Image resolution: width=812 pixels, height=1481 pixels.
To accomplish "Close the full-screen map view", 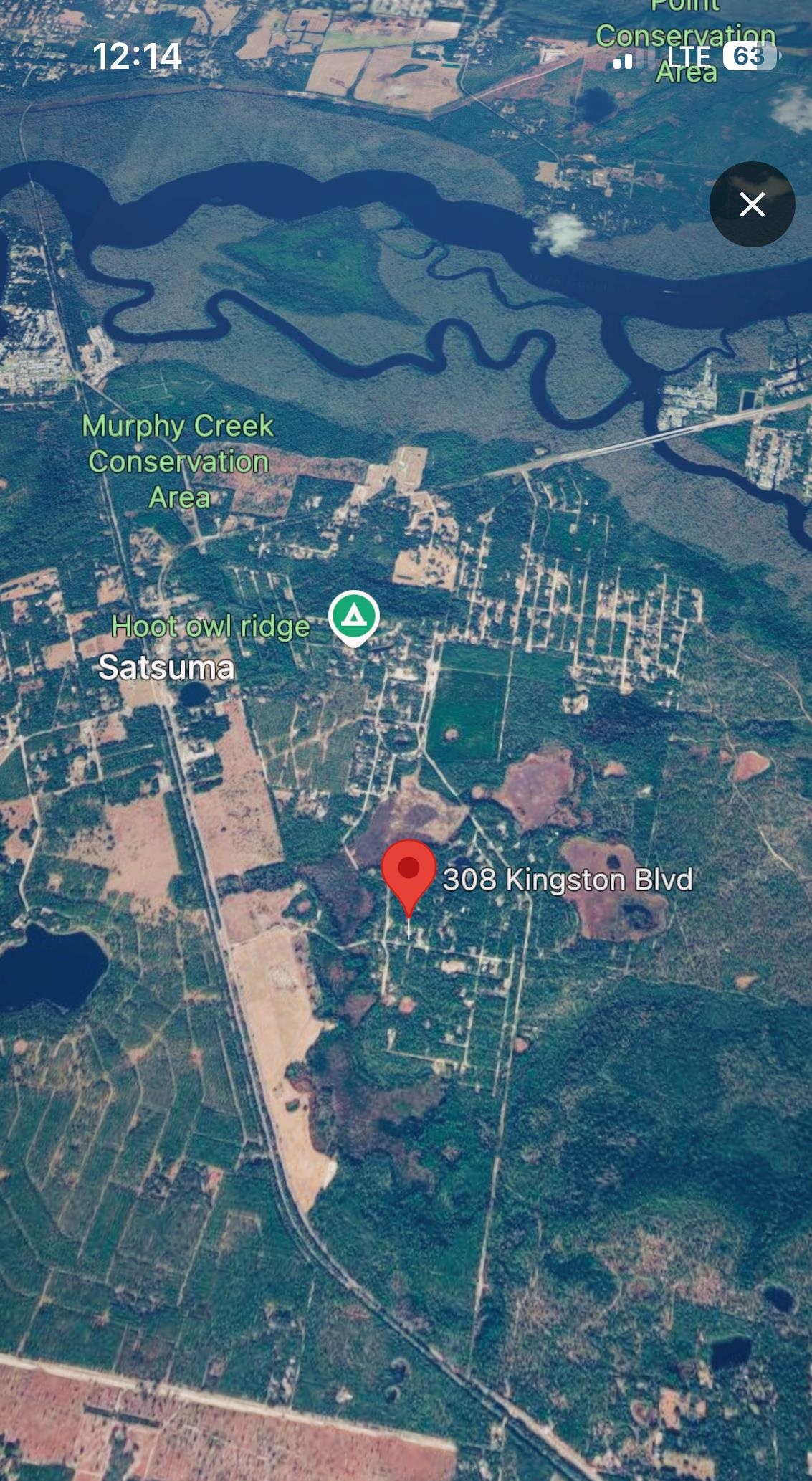I will click(x=752, y=204).
